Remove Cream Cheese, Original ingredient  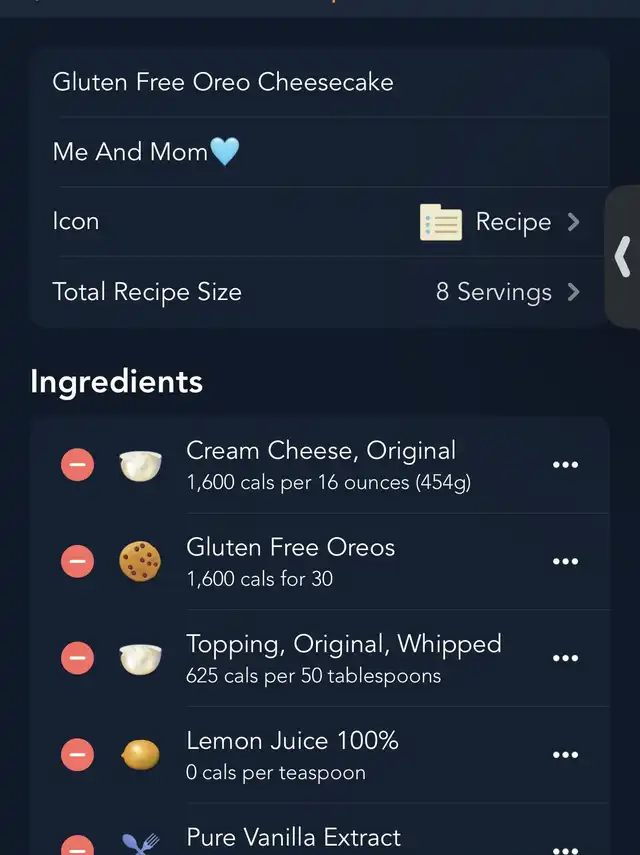click(x=78, y=465)
